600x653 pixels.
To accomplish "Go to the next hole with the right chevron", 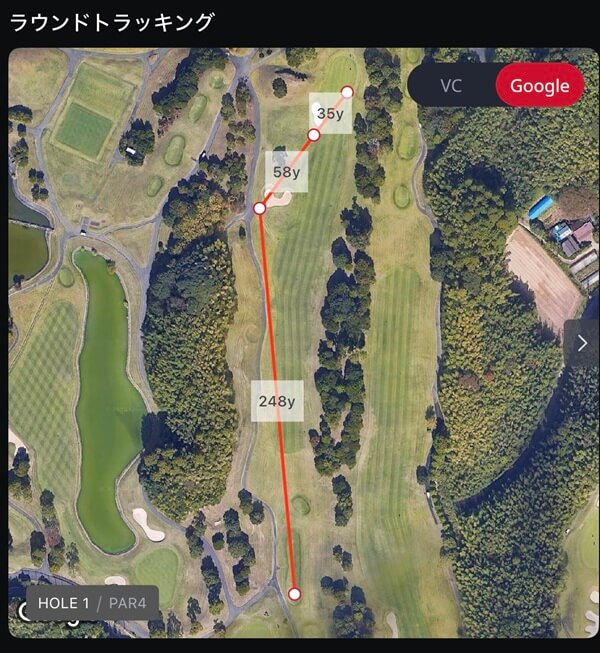I will point(583,343).
